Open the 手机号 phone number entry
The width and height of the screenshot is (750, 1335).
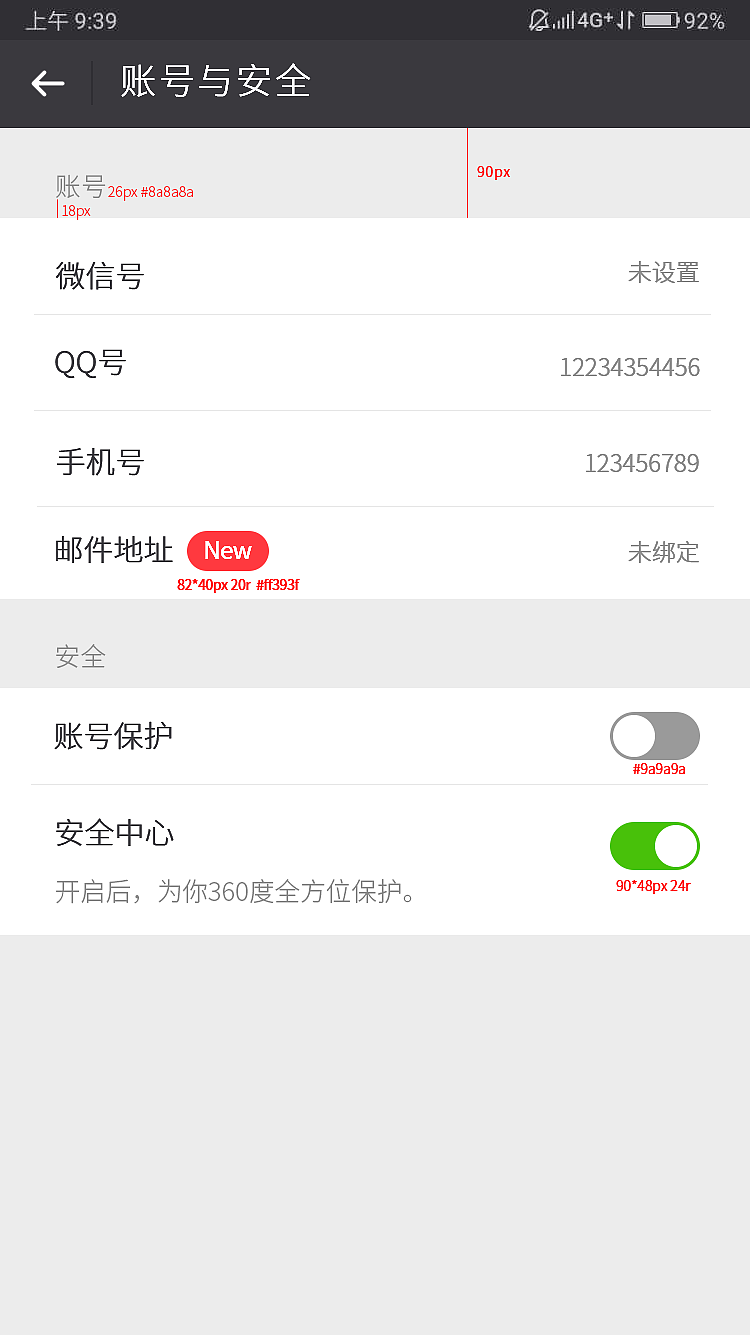coord(375,462)
